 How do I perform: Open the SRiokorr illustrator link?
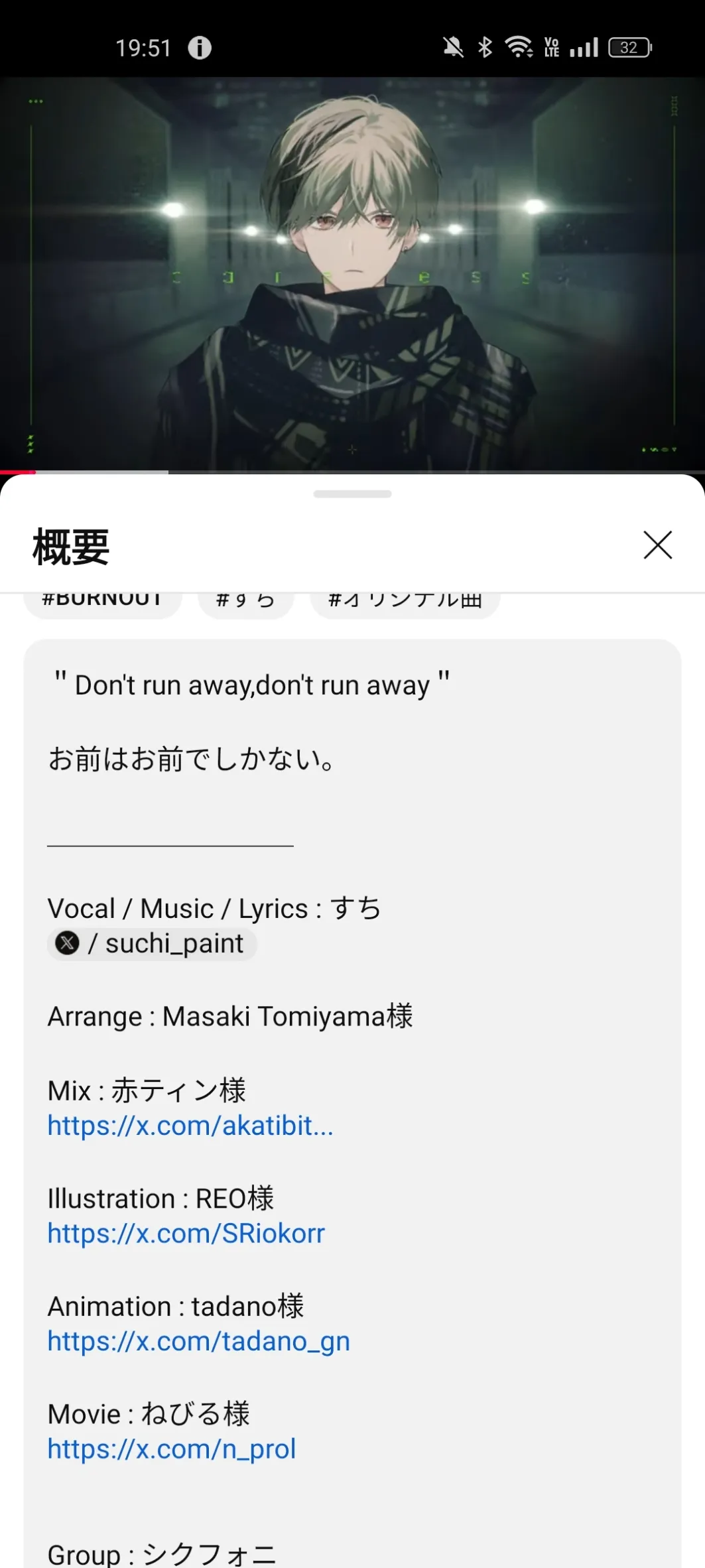click(x=186, y=1234)
